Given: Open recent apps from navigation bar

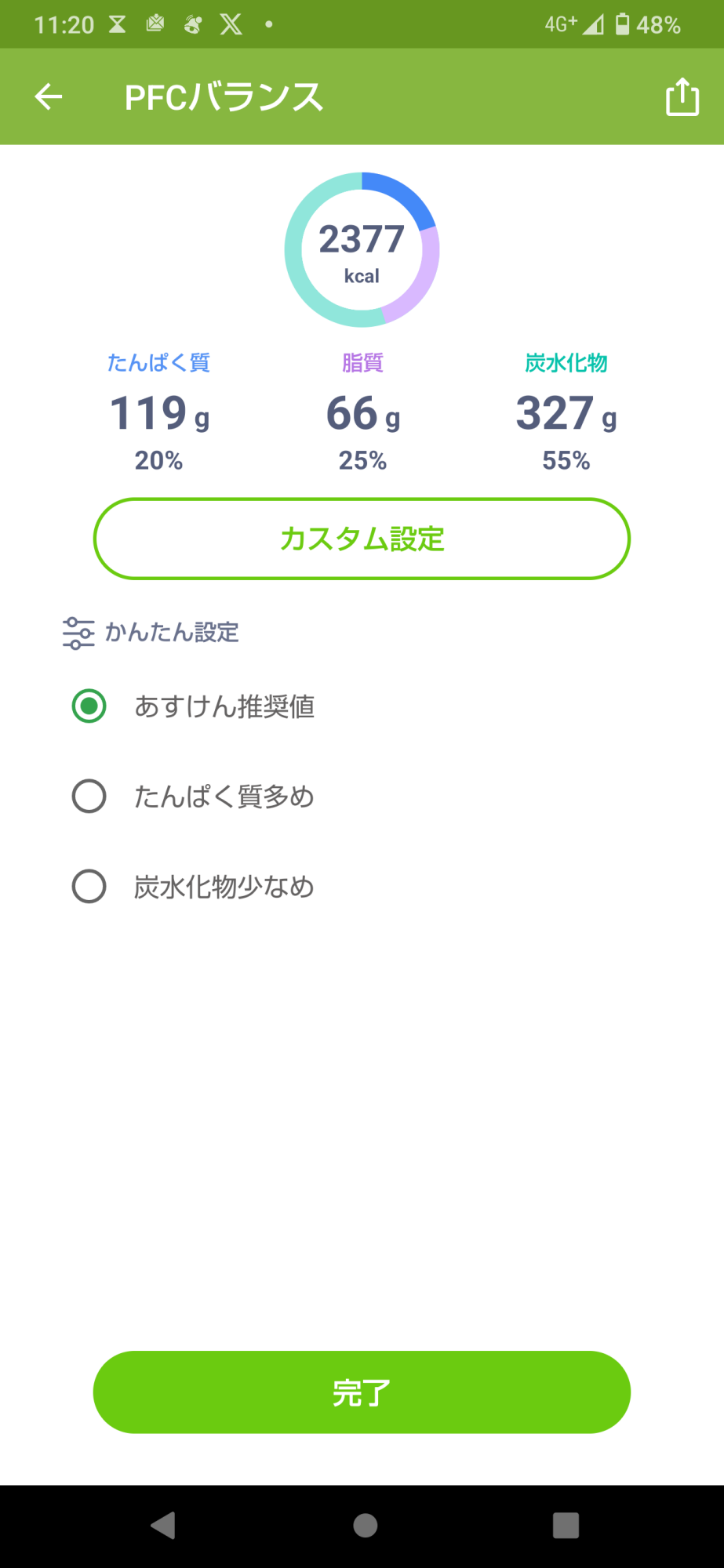Looking at the screenshot, I should click(x=566, y=1526).
